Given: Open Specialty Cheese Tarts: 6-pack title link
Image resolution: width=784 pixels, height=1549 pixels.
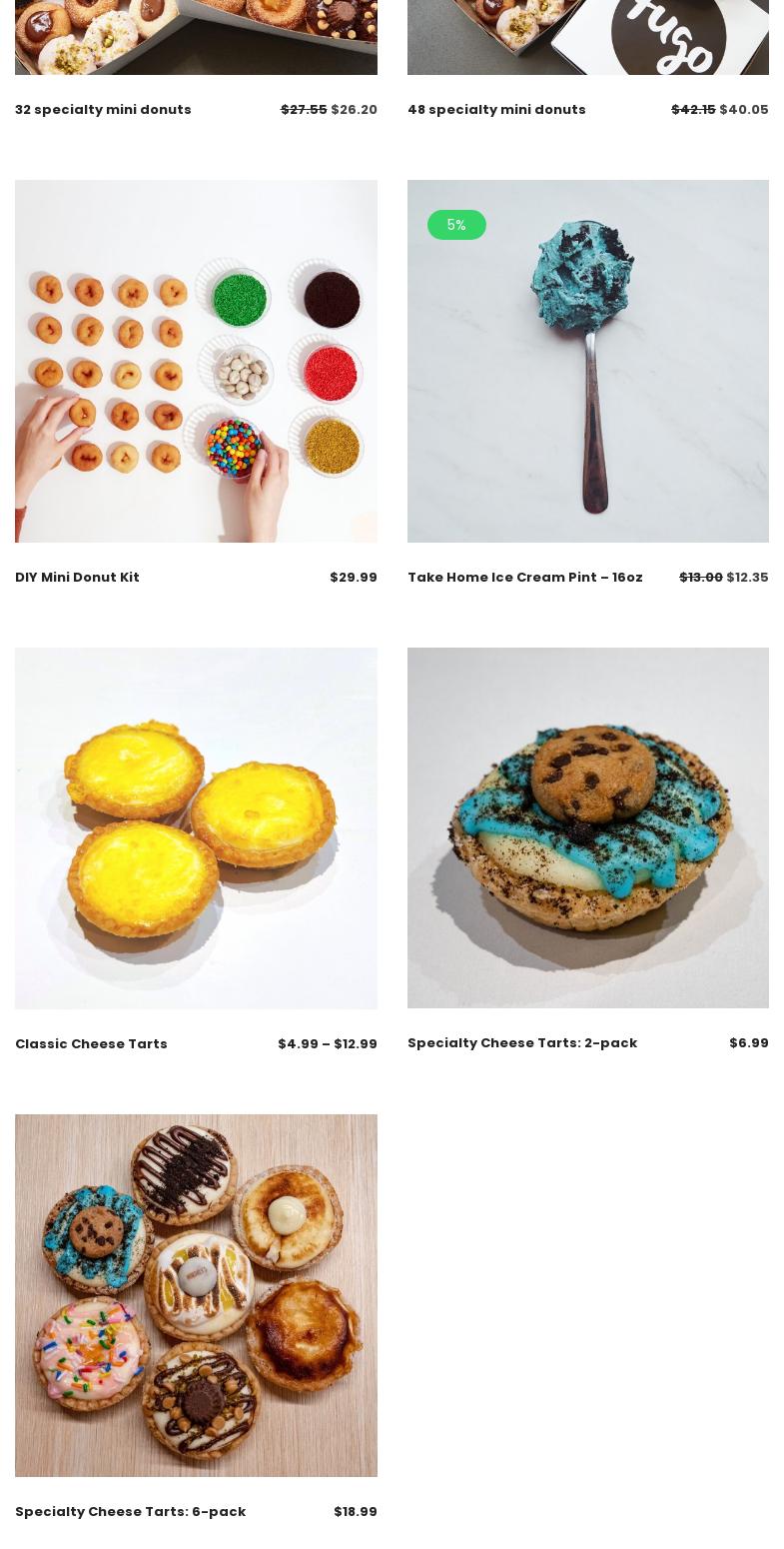Looking at the screenshot, I should coord(130,1512).
